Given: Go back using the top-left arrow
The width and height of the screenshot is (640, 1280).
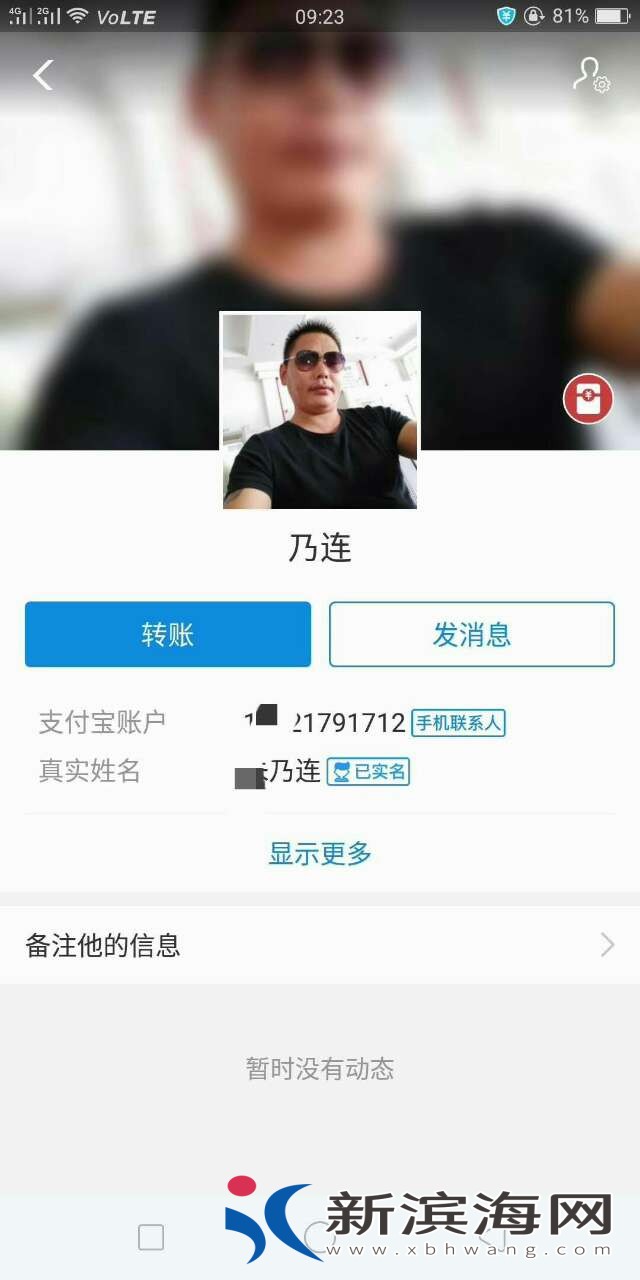Looking at the screenshot, I should tap(43, 75).
